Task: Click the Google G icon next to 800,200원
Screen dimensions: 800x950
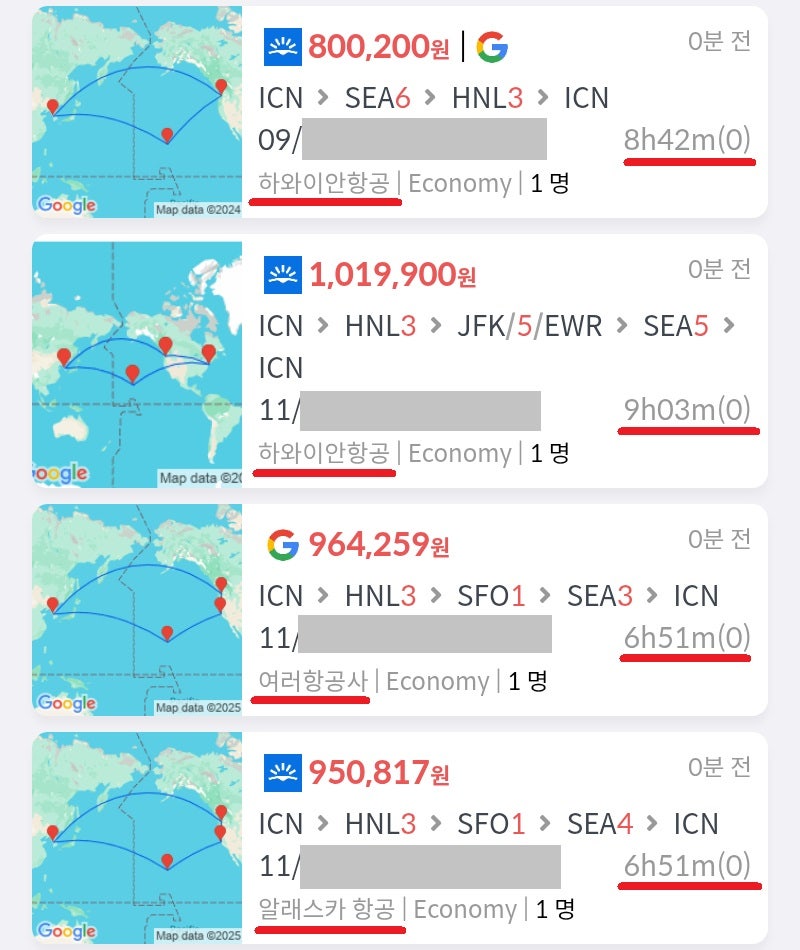Action: pos(495,45)
